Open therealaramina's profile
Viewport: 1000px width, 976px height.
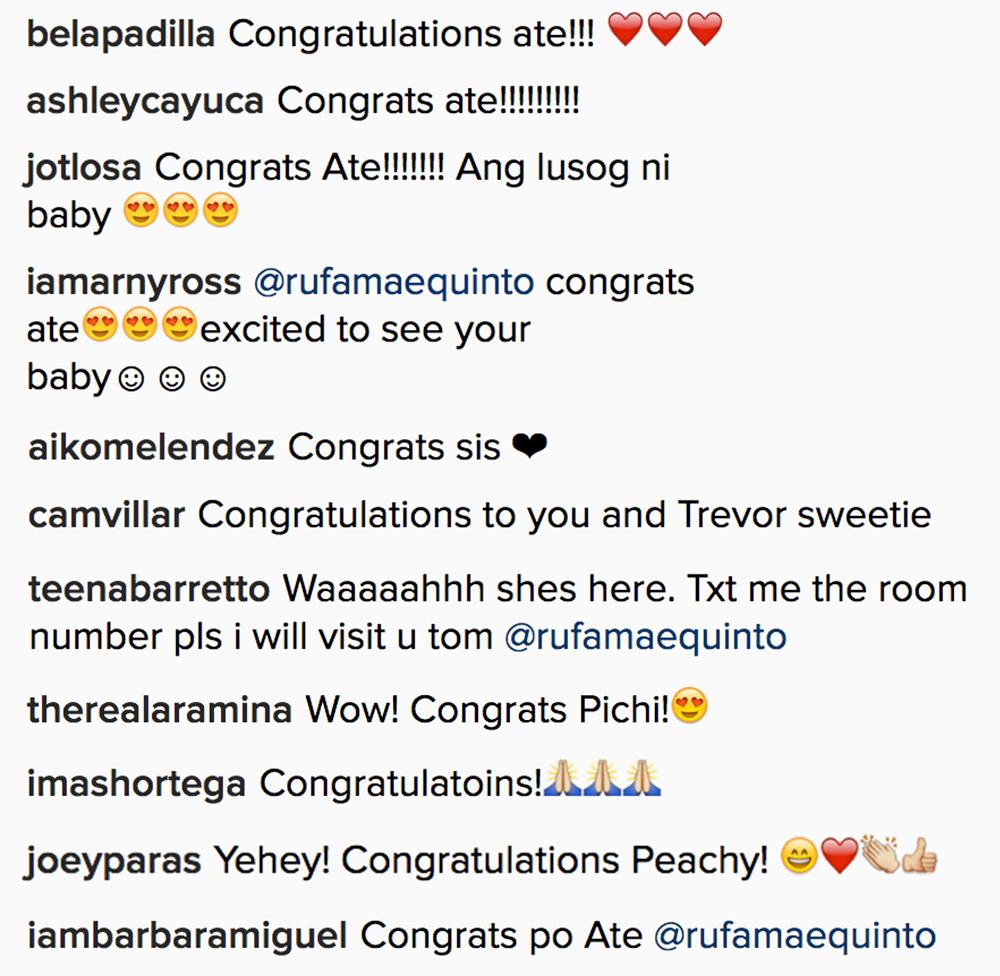(159, 710)
